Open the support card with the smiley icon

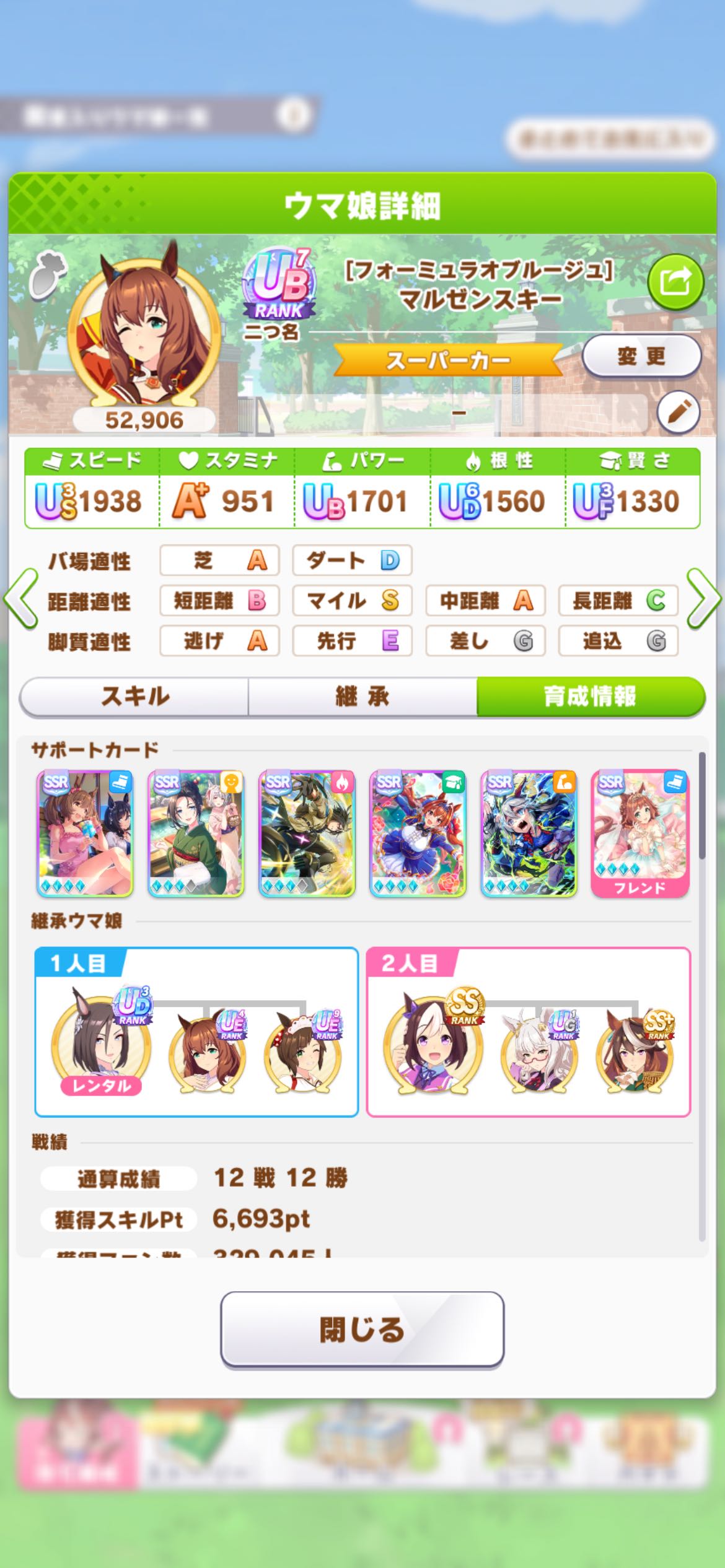tap(196, 834)
